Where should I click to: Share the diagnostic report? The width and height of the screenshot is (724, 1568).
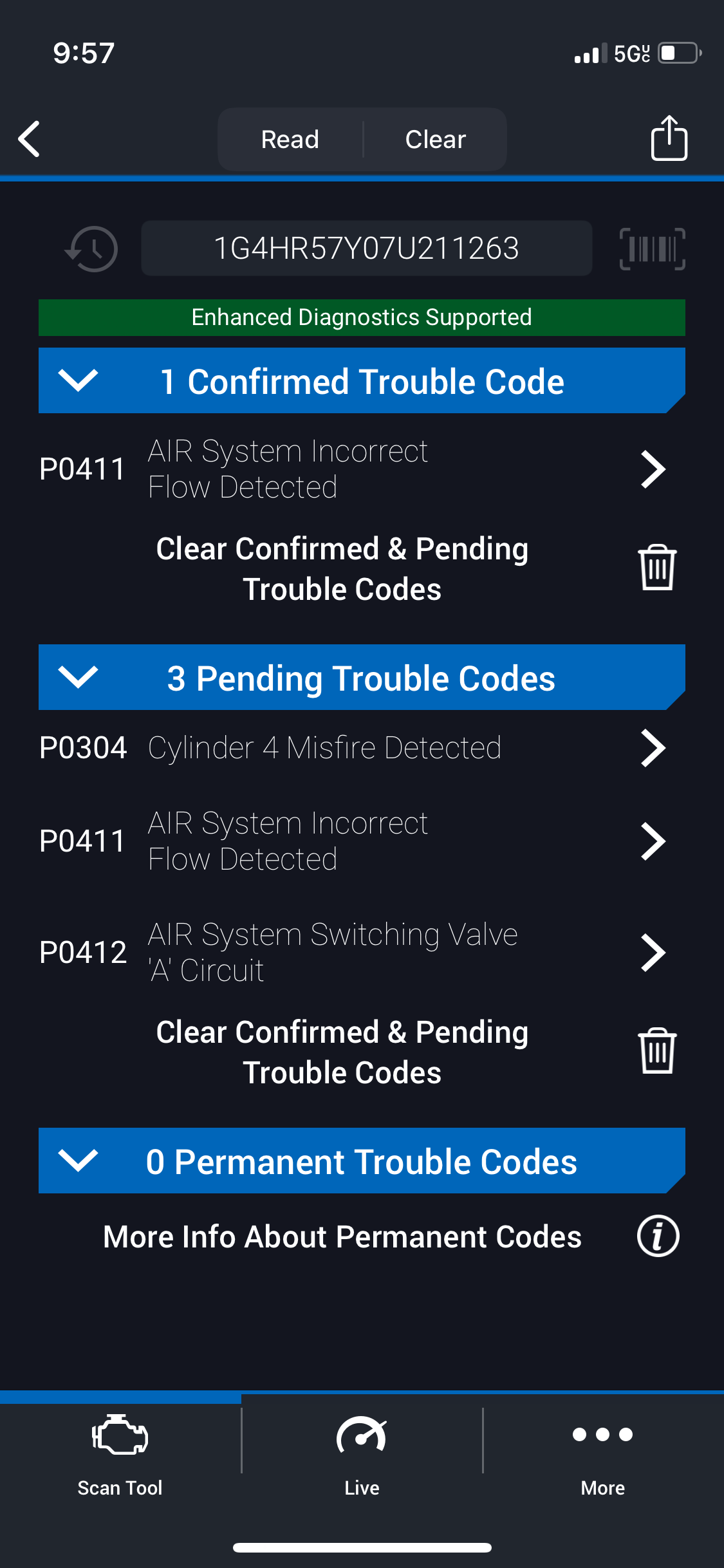tap(669, 138)
